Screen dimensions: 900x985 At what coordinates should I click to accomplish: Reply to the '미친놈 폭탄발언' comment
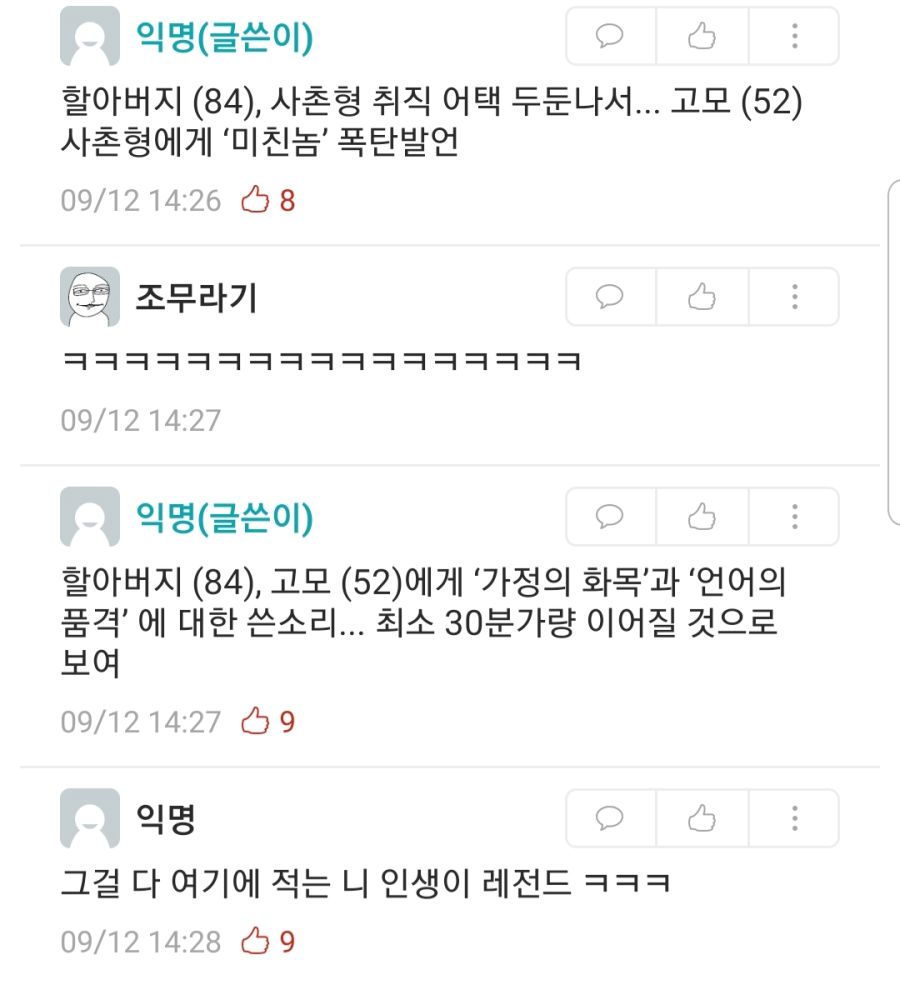(610, 38)
